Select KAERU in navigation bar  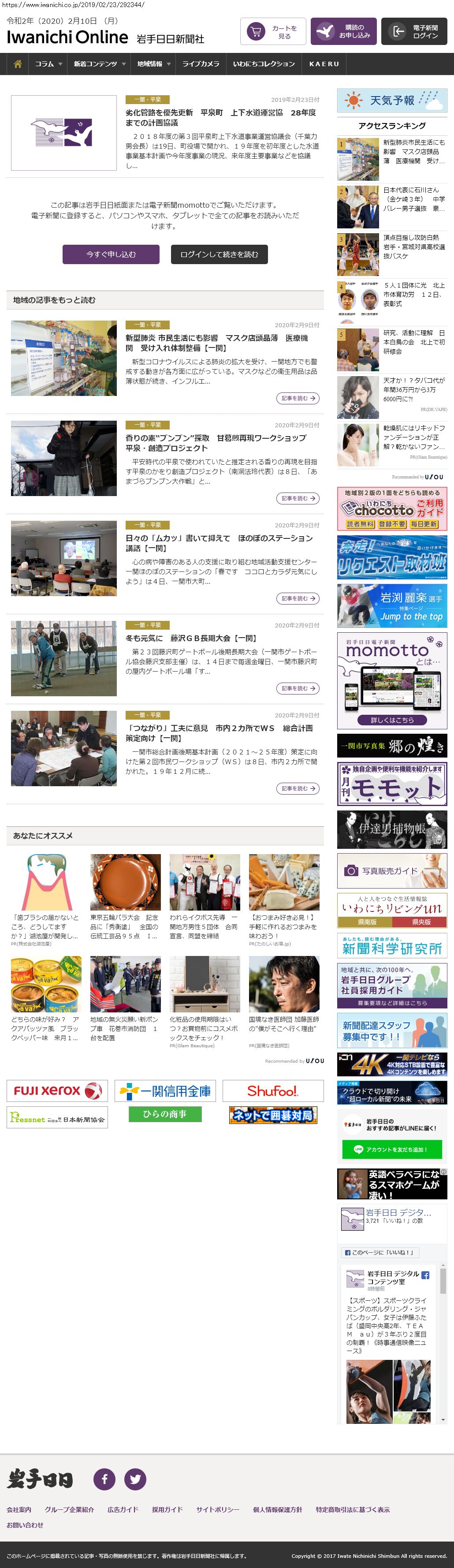(x=324, y=64)
